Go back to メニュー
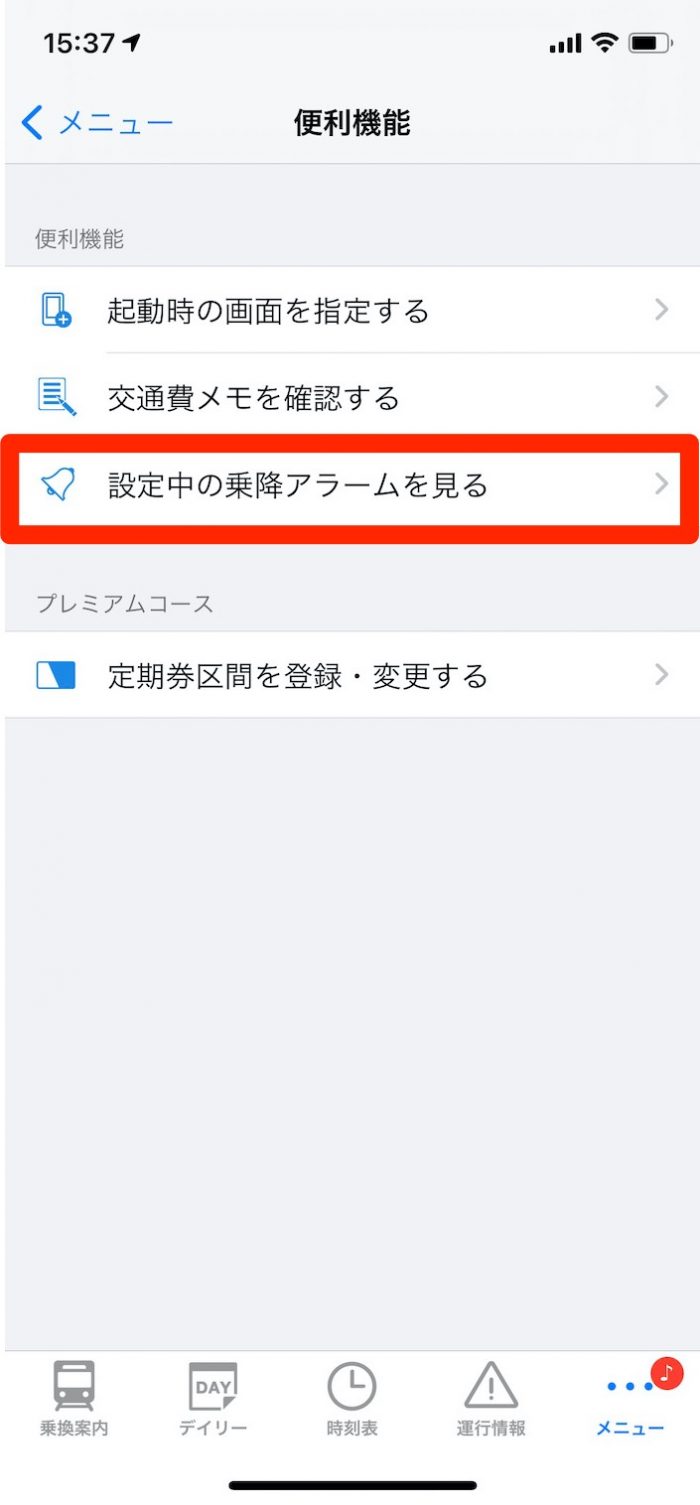 click(x=97, y=123)
